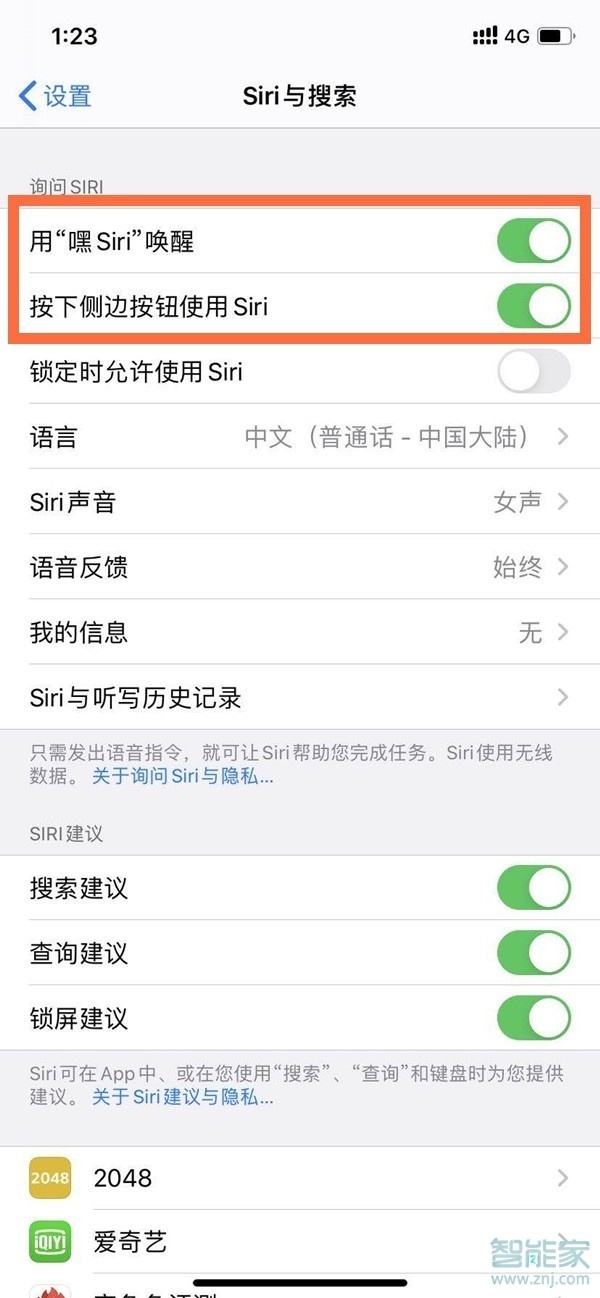Screen dimensions: 600x1298
Task: Open the 2048 app settings
Action: (300, 1178)
